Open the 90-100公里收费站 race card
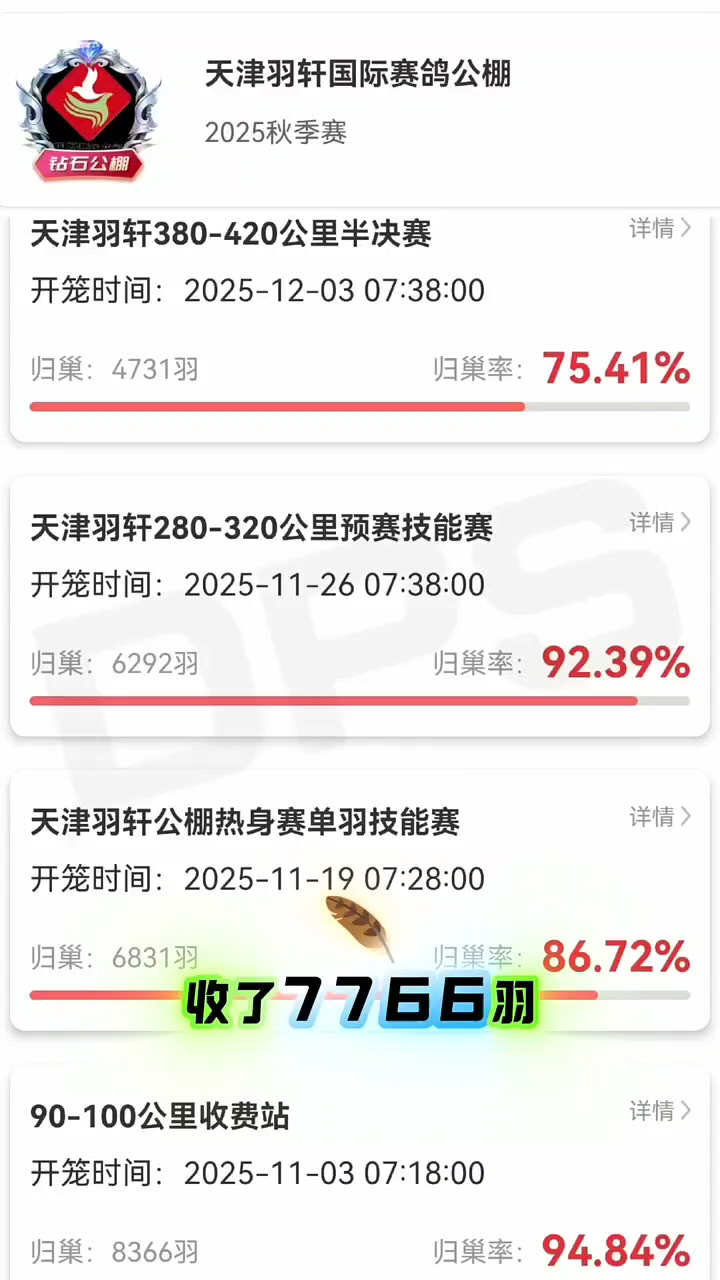Screen dimensions: 720x1280 pos(300,1180)
